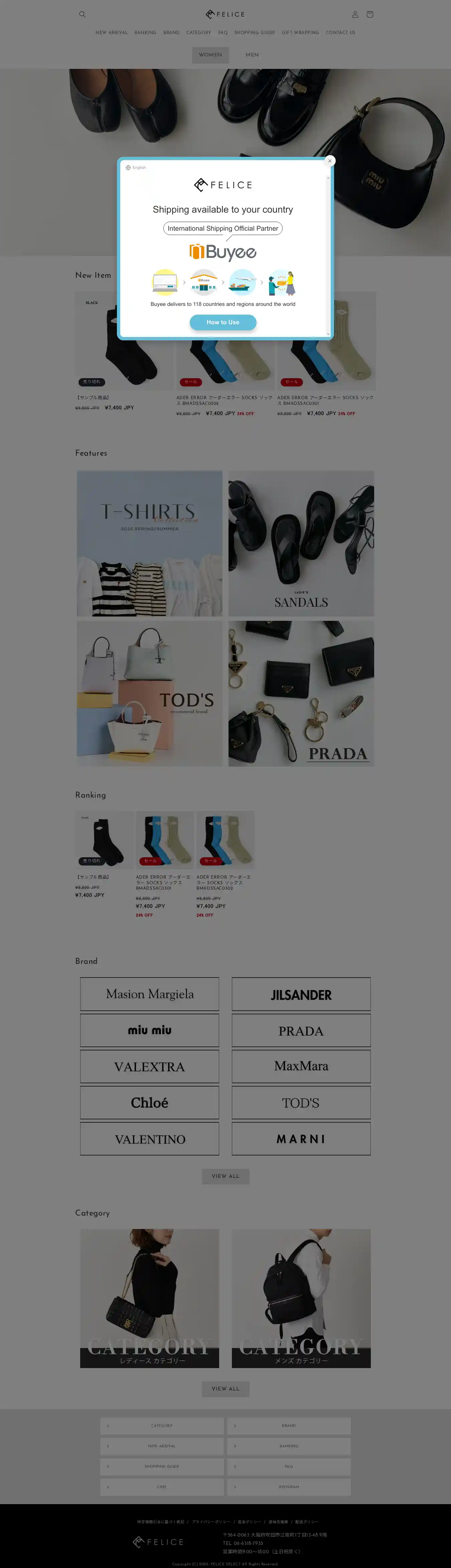Switch to the MEN tab

point(252,55)
